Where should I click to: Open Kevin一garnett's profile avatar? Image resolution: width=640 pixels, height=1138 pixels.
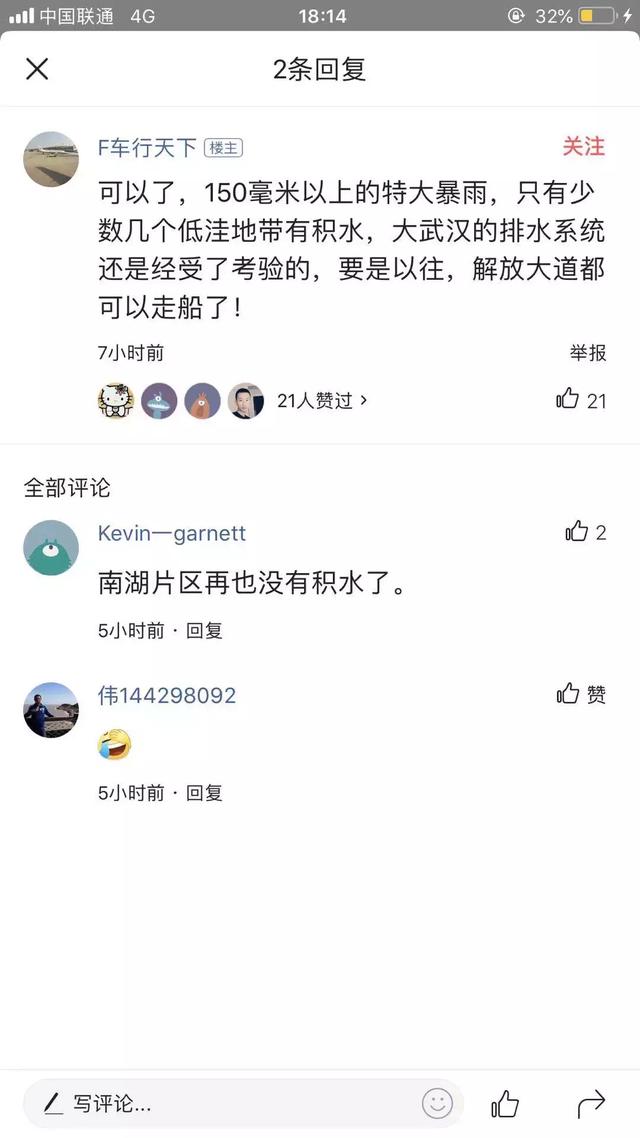pyautogui.click(x=51, y=548)
